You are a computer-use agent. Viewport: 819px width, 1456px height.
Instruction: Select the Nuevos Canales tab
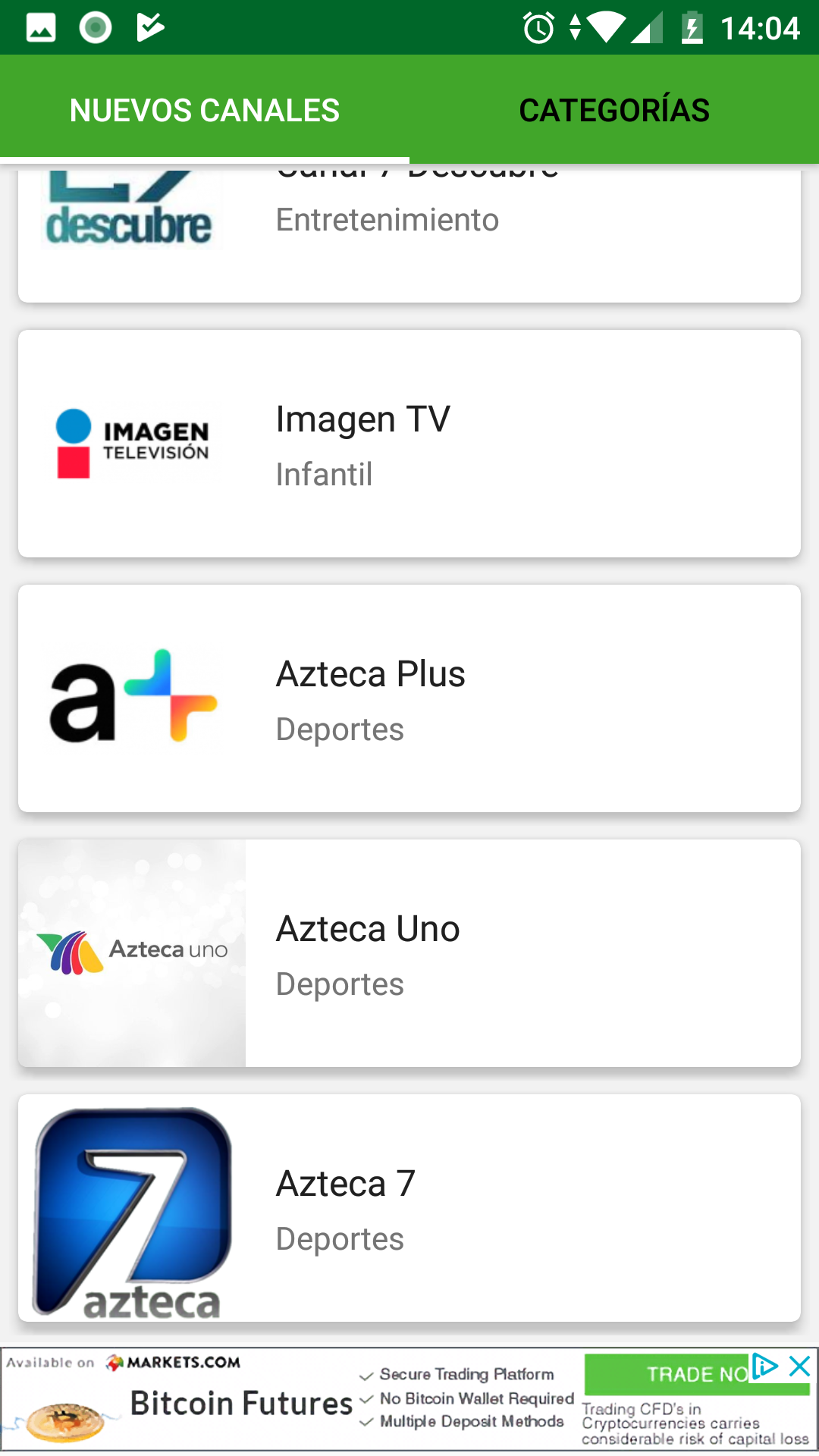(x=205, y=111)
